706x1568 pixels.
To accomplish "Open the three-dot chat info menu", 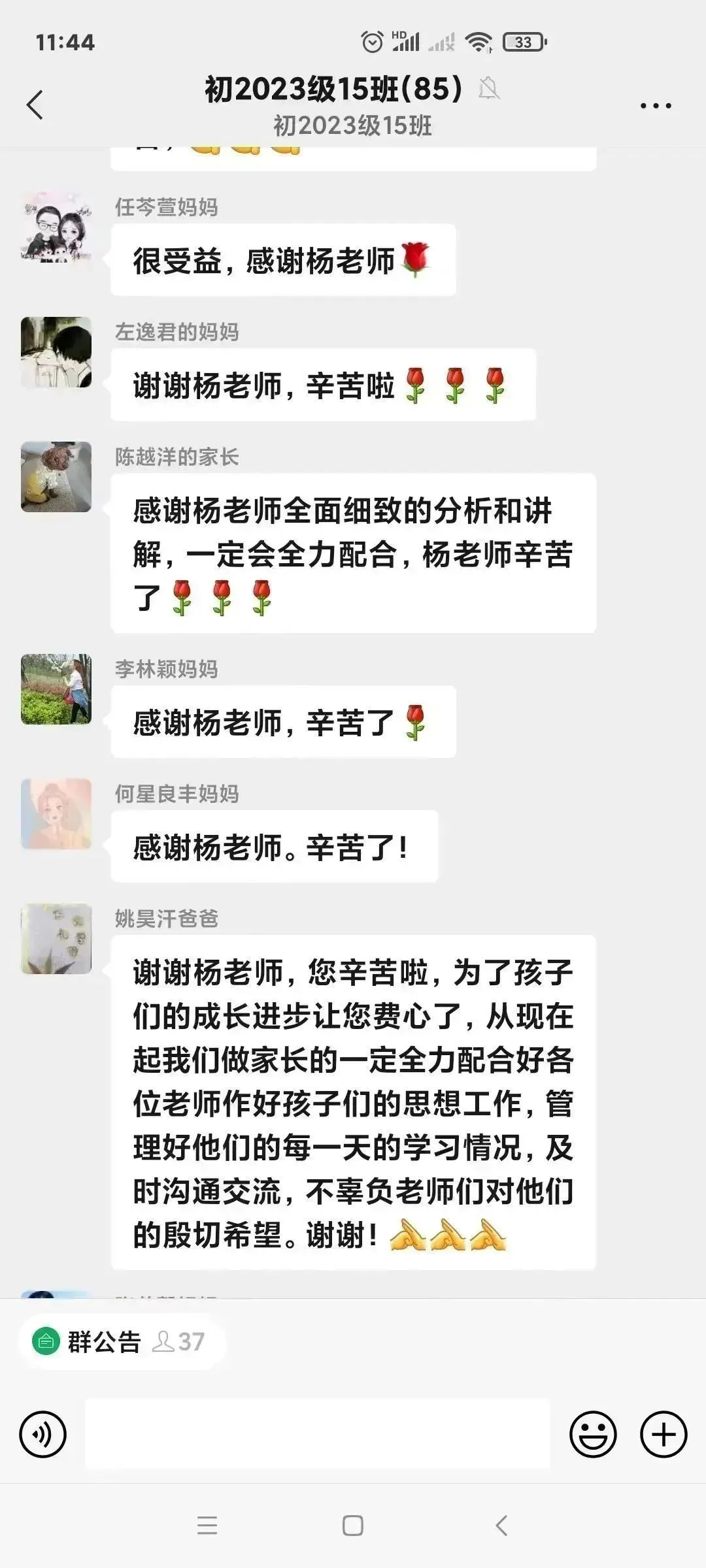I will coord(656,105).
